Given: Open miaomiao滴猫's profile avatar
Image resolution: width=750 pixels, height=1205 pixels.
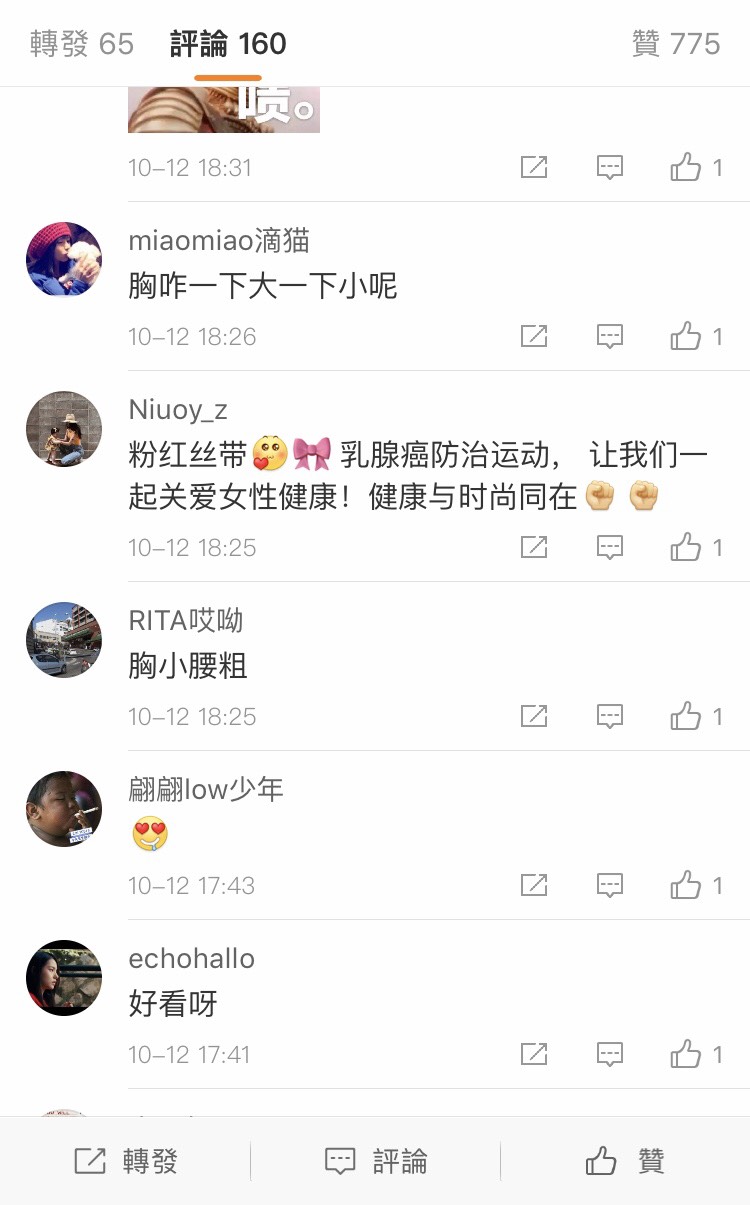Looking at the screenshot, I should coord(64,260).
